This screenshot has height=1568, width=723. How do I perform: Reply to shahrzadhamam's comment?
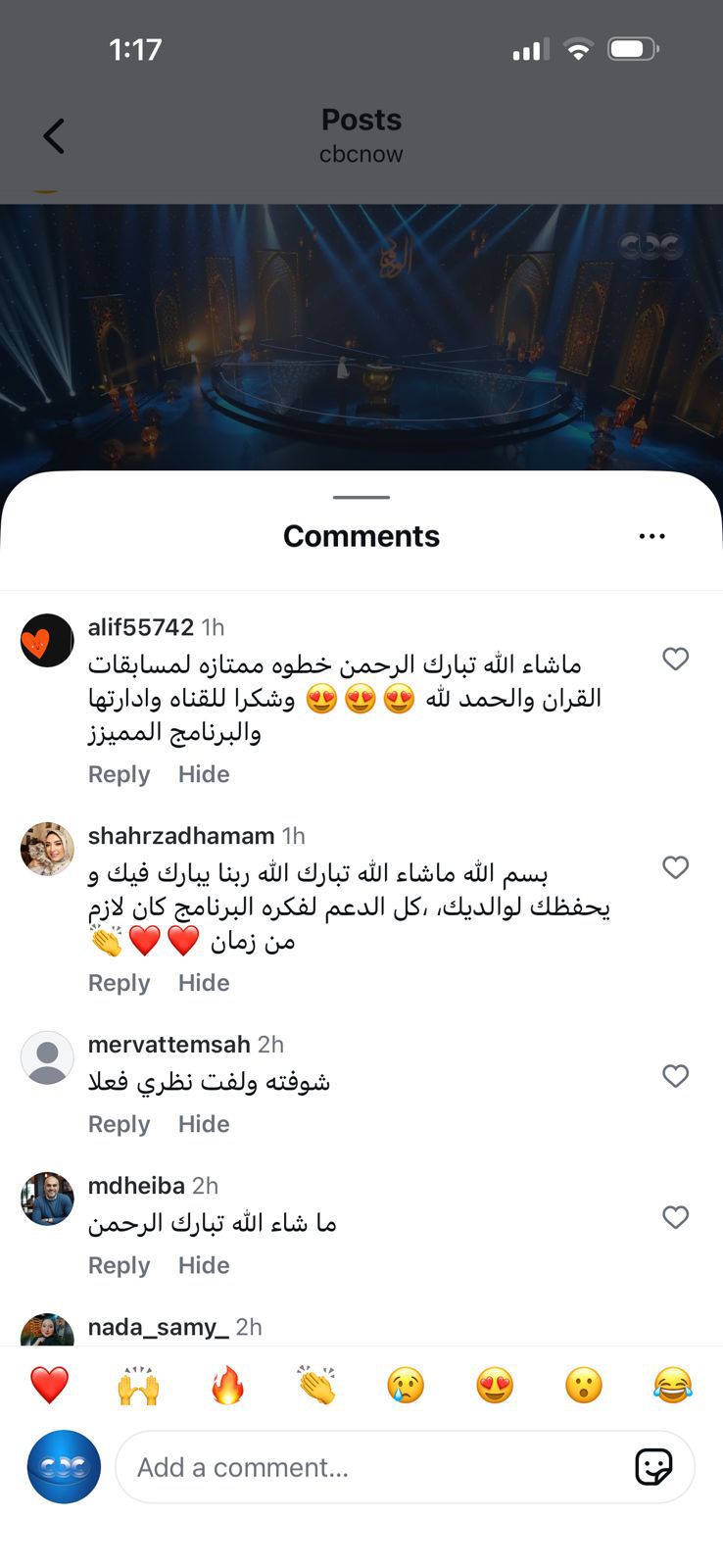pyautogui.click(x=119, y=983)
